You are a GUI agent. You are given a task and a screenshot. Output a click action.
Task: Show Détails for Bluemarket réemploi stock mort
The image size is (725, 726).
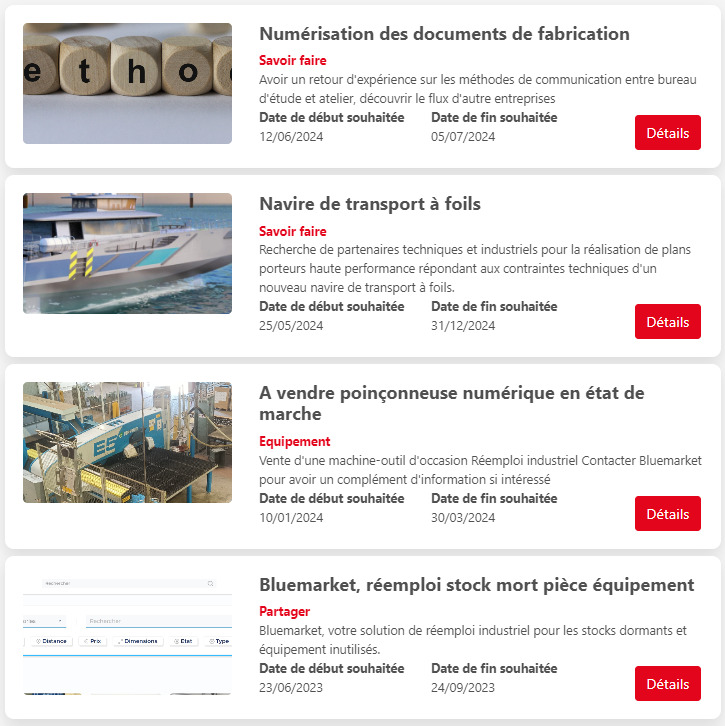pyautogui.click(x=667, y=684)
